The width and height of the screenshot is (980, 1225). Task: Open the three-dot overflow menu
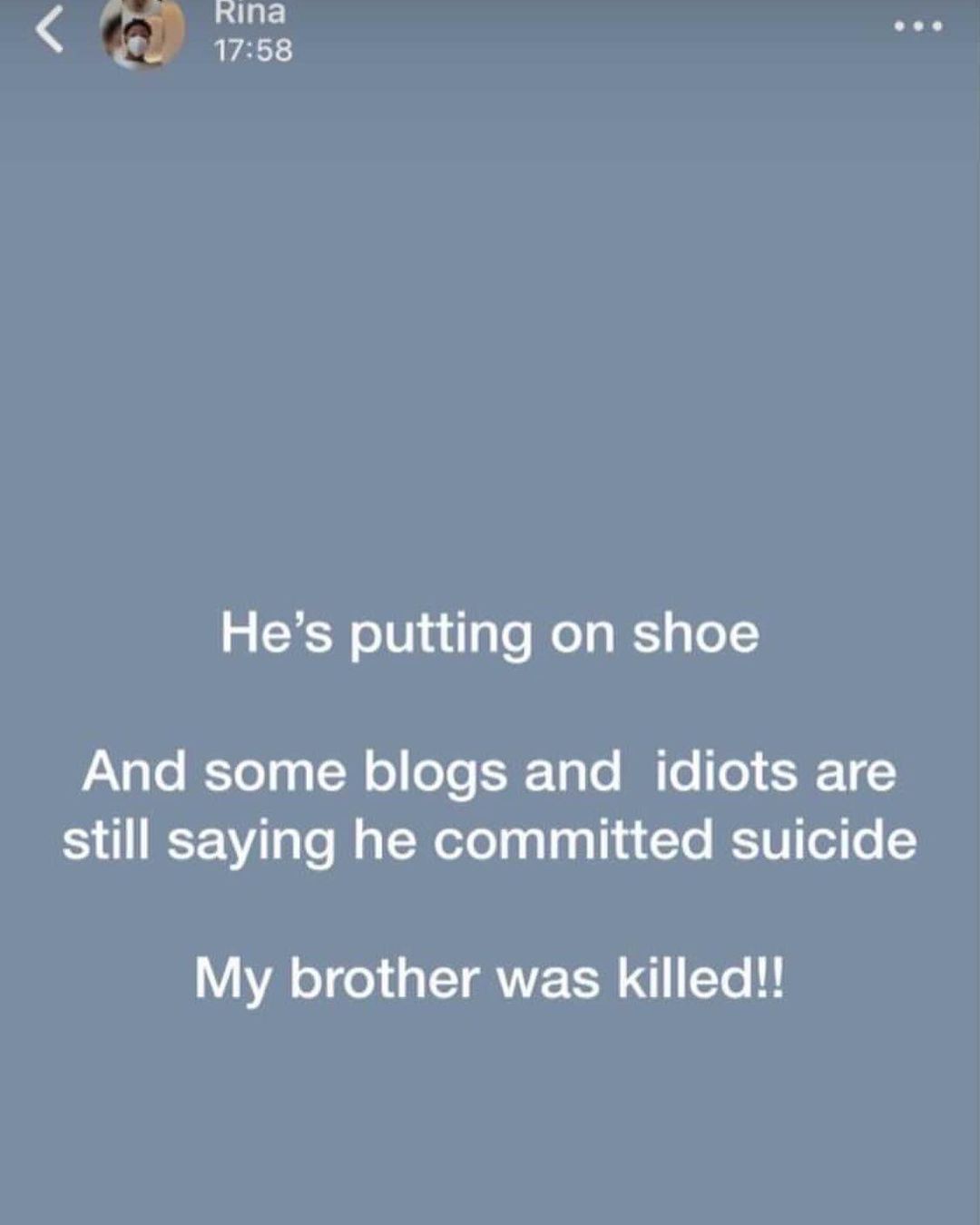click(917, 26)
